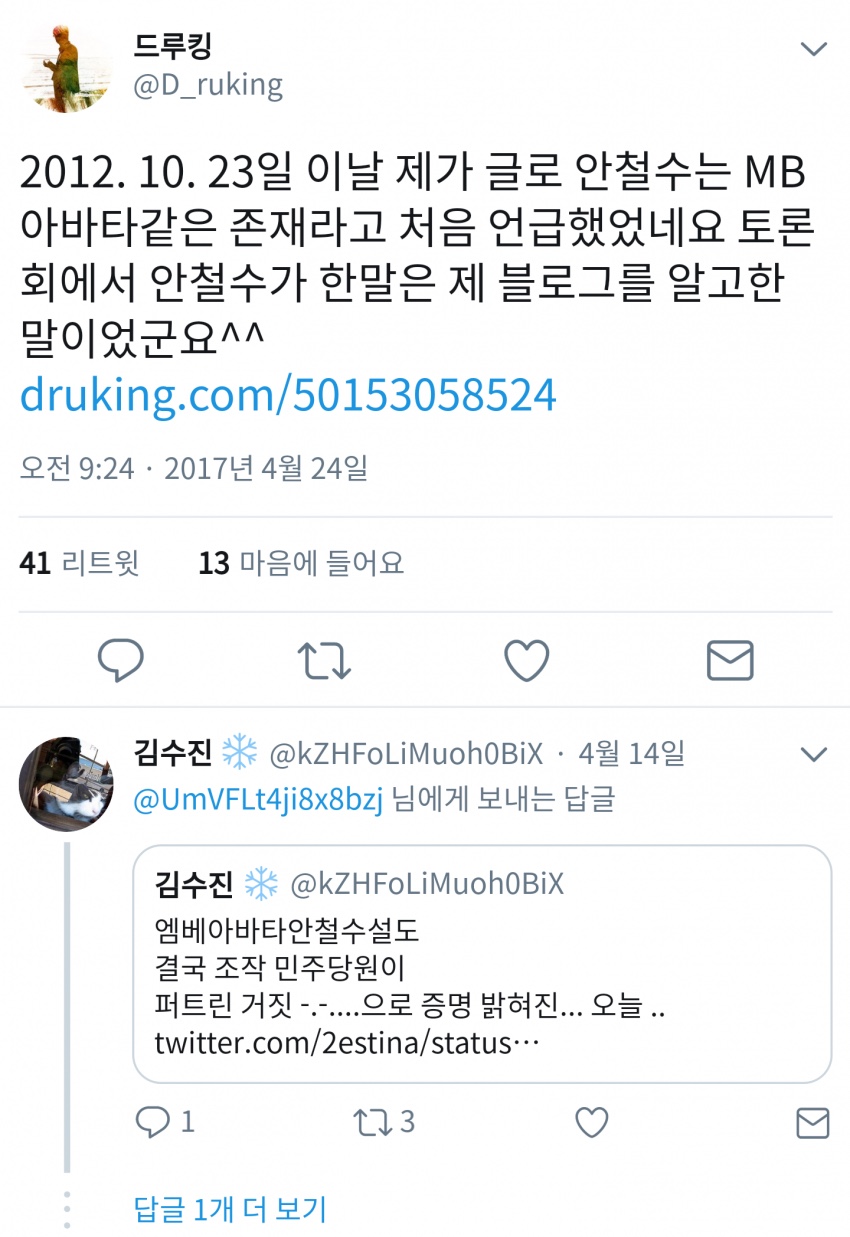The height and width of the screenshot is (1237, 850).
Task: Reply to 드루킹's tweet
Action: 121,661
